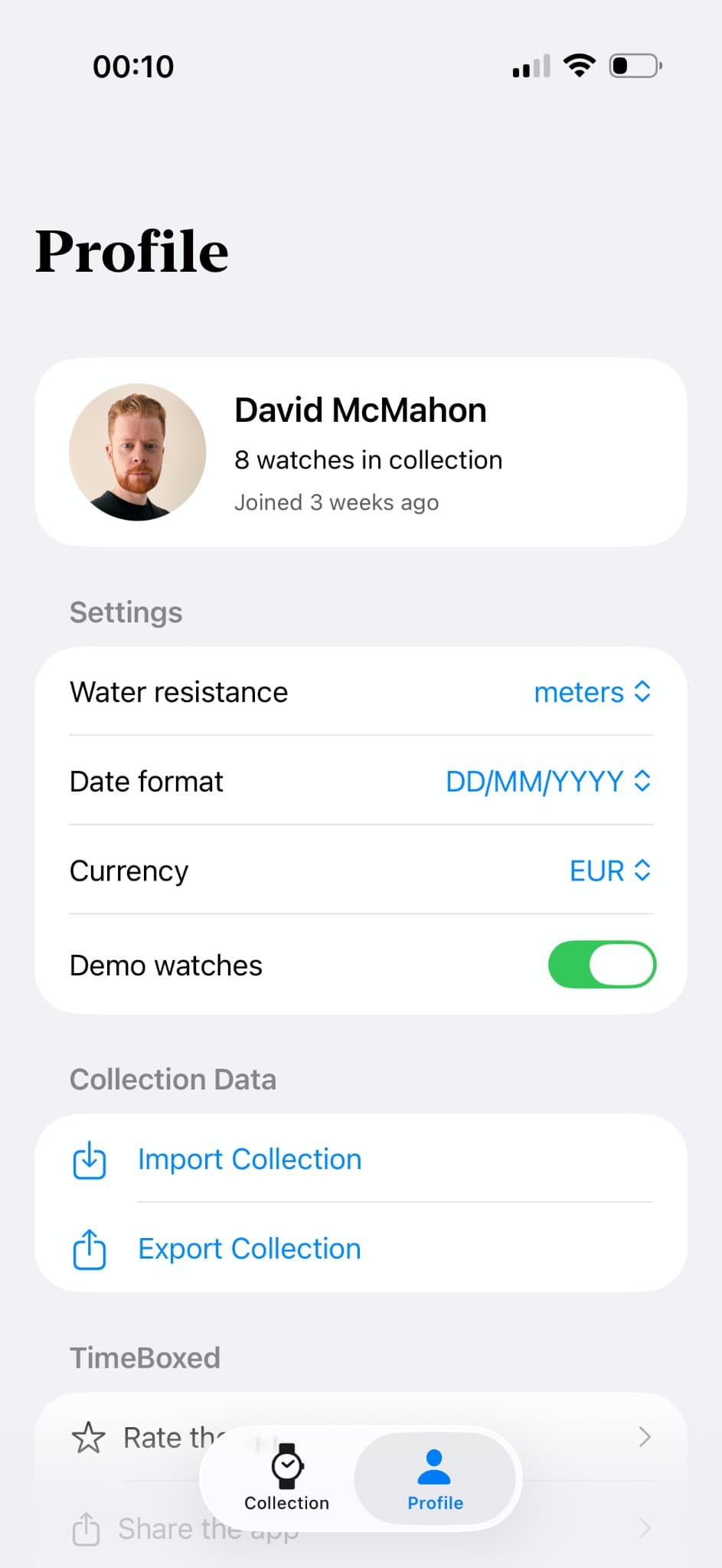Select the Profile tab
722x1568 pixels.
(x=434, y=1479)
